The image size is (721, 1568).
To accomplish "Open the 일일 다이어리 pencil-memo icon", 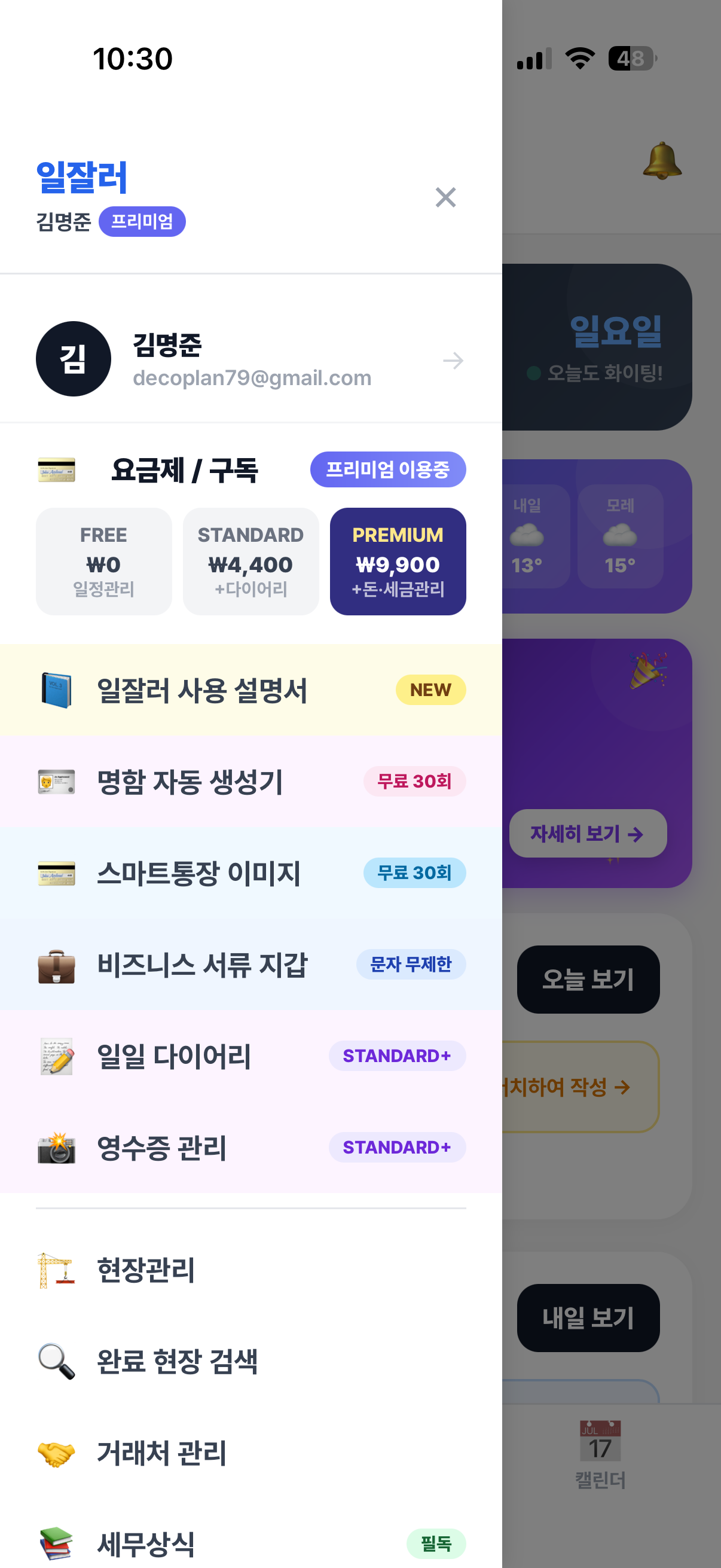I will click(56, 1056).
